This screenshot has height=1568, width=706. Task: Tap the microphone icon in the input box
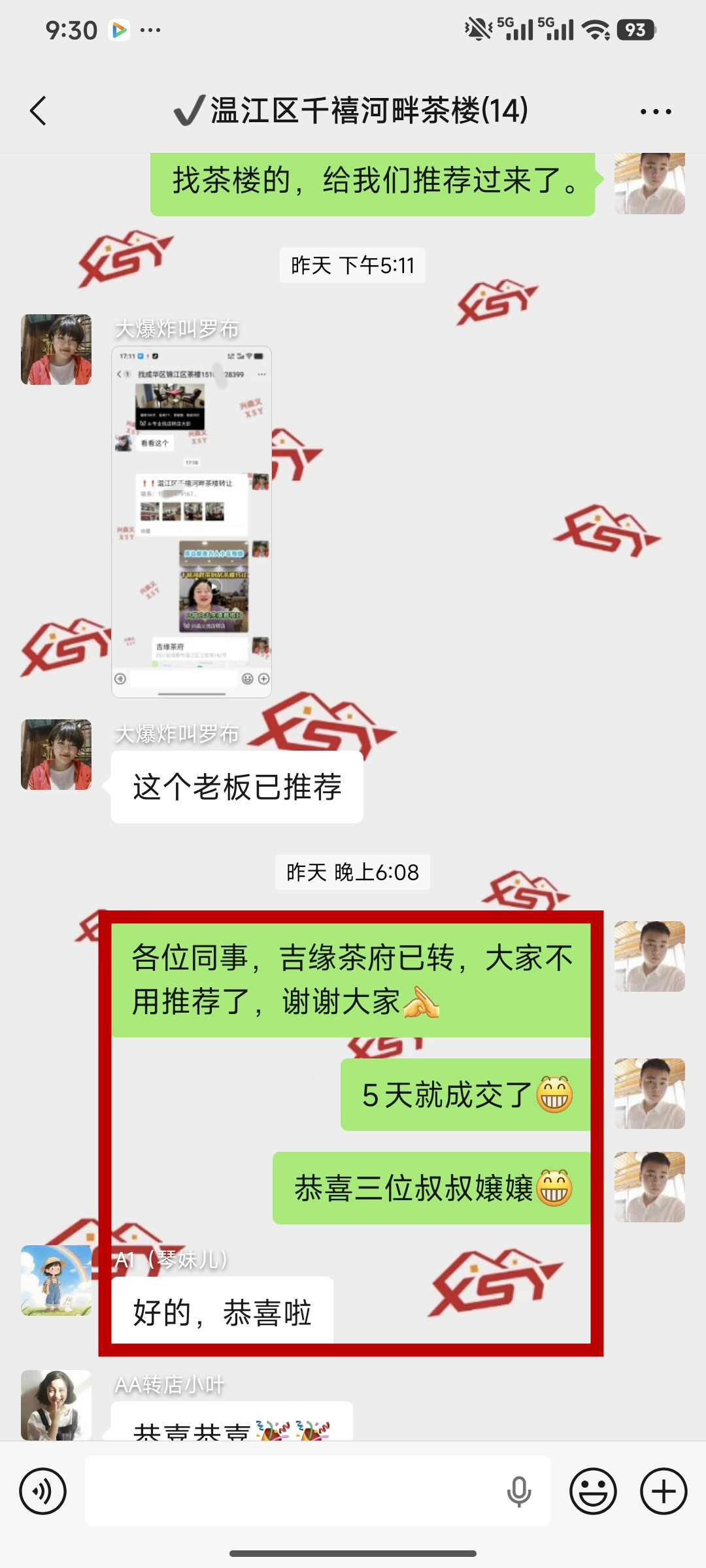coord(519,1492)
